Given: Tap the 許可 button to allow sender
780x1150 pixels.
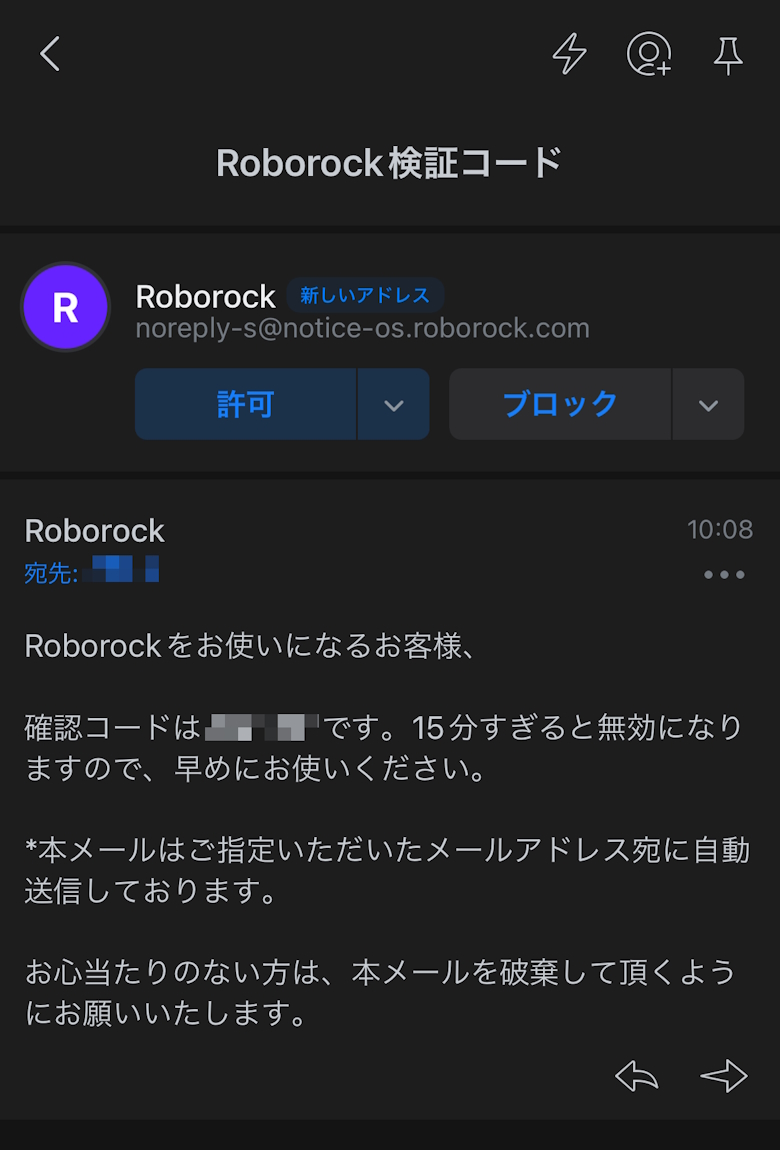Looking at the screenshot, I should pyautogui.click(x=246, y=404).
